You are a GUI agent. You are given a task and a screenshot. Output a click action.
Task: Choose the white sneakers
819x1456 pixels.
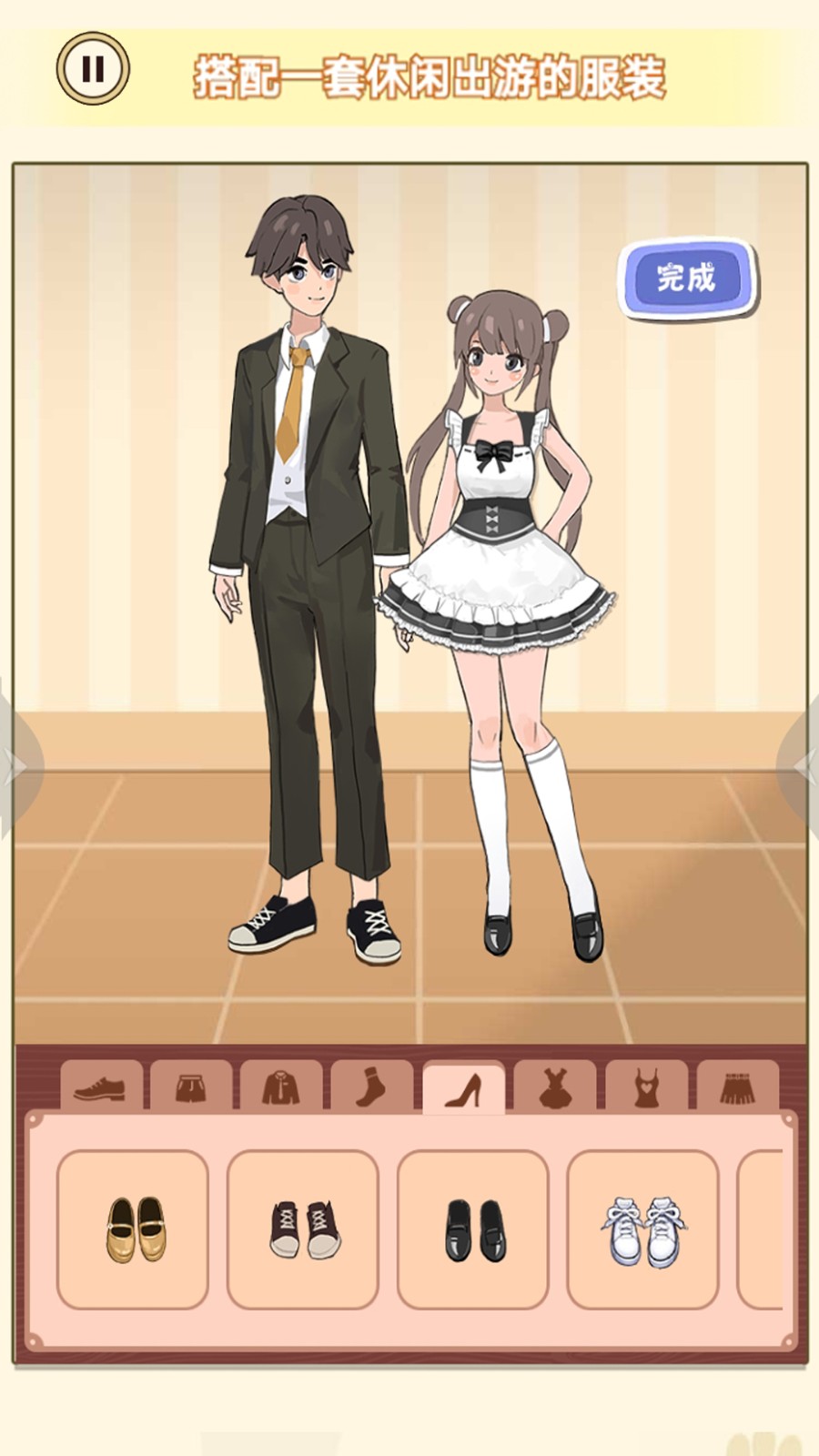coord(642,1229)
